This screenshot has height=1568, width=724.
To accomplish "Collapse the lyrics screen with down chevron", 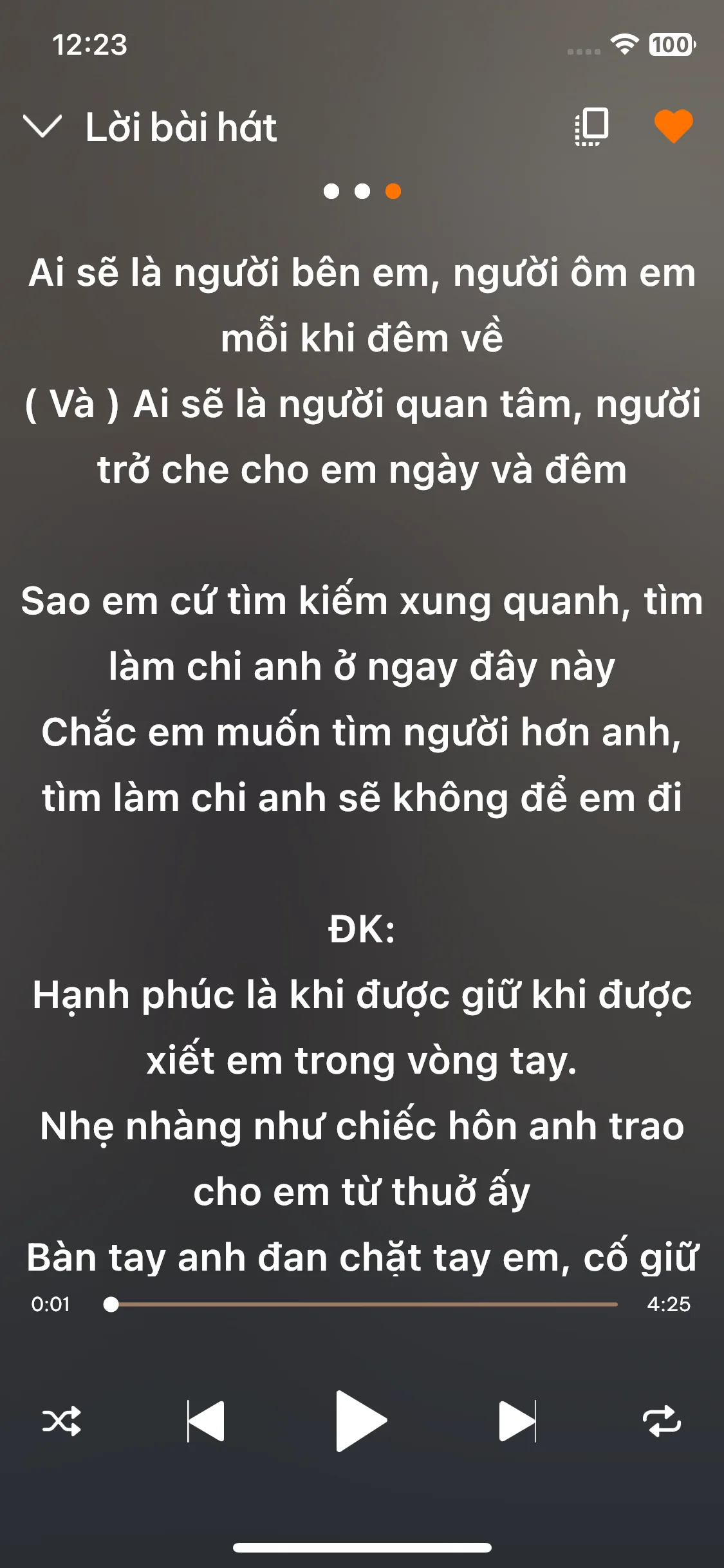I will (42, 126).
